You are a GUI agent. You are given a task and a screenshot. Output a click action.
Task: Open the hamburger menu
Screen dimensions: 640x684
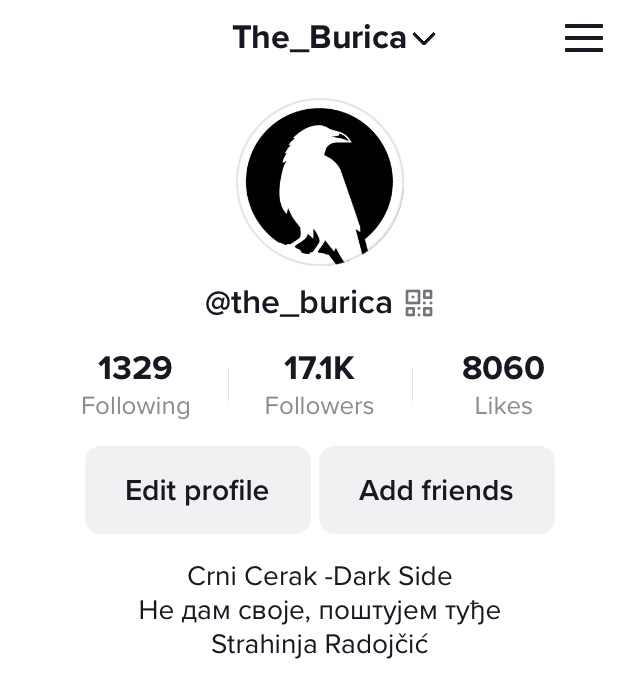click(583, 38)
